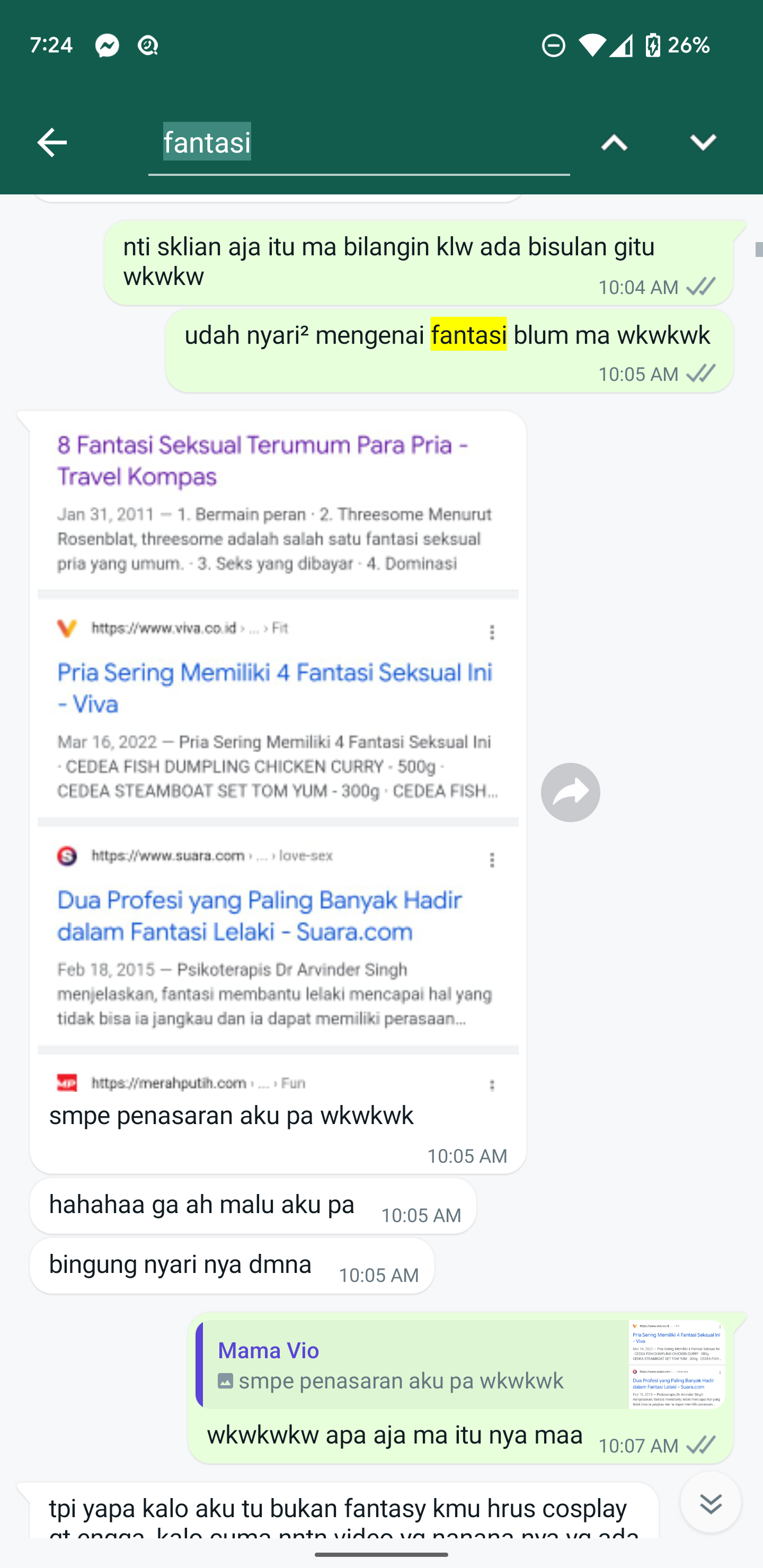Viewport: 763px width, 1568px height.
Task: Tap the down chevron for next search match
Action: tap(703, 141)
